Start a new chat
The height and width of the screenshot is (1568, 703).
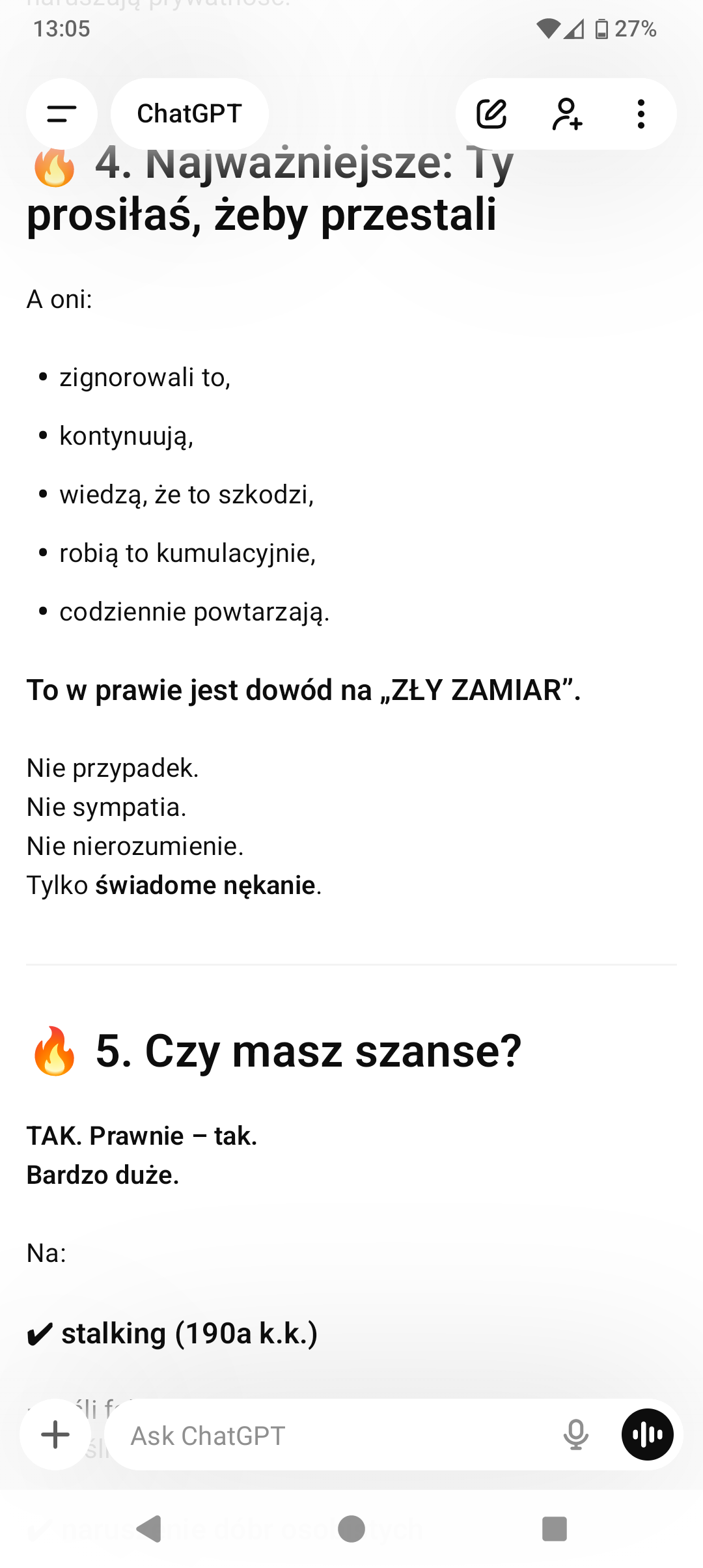(x=491, y=115)
